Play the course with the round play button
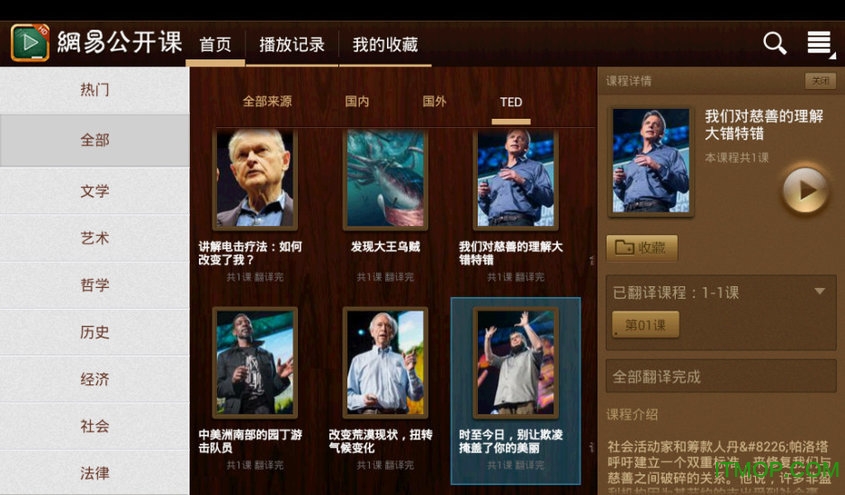This screenshot has width=845, height=495. click(x=805, y=190)
